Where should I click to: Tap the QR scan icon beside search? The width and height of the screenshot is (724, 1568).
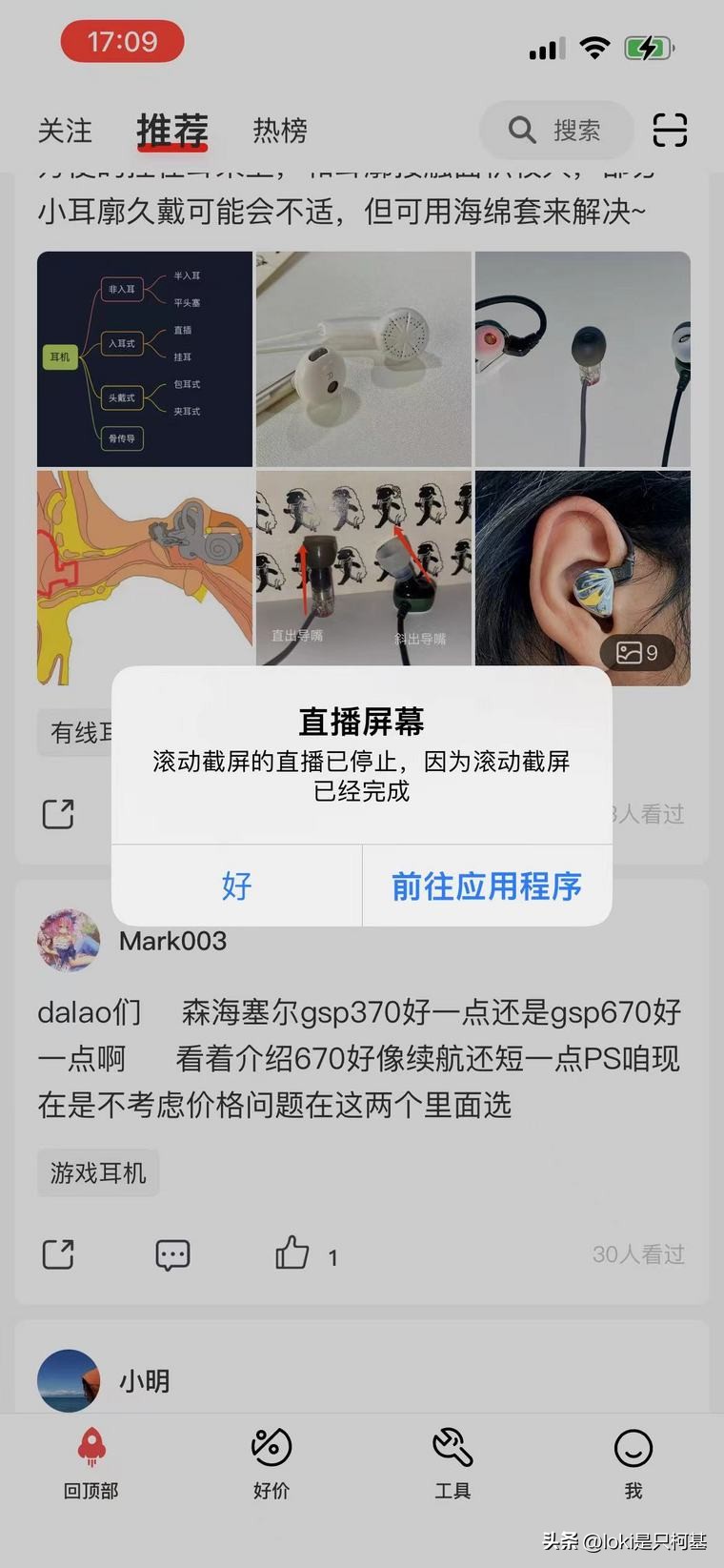(x=670, y=131)
